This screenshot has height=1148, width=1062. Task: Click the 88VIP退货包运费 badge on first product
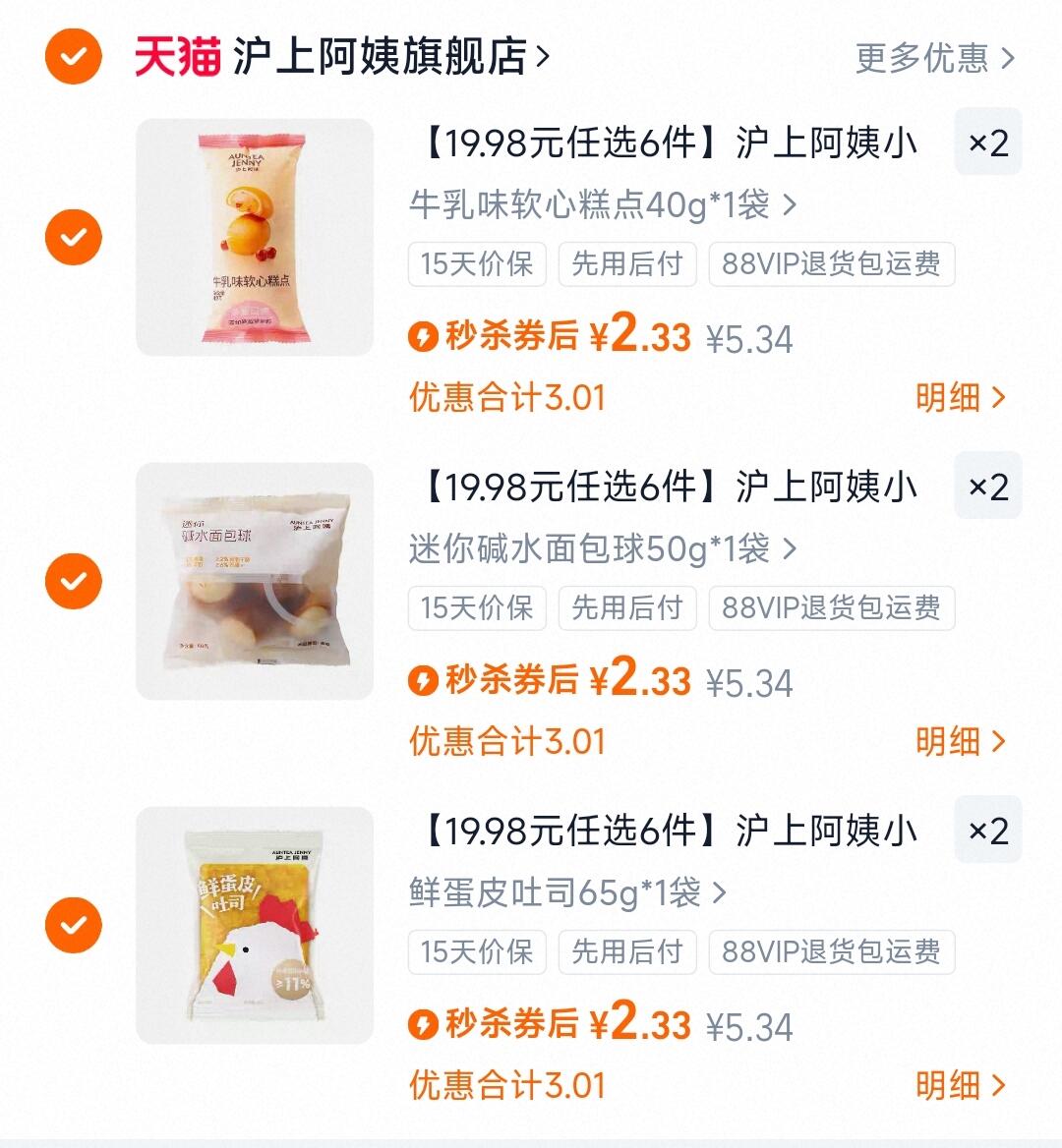(x=831, y=263)
